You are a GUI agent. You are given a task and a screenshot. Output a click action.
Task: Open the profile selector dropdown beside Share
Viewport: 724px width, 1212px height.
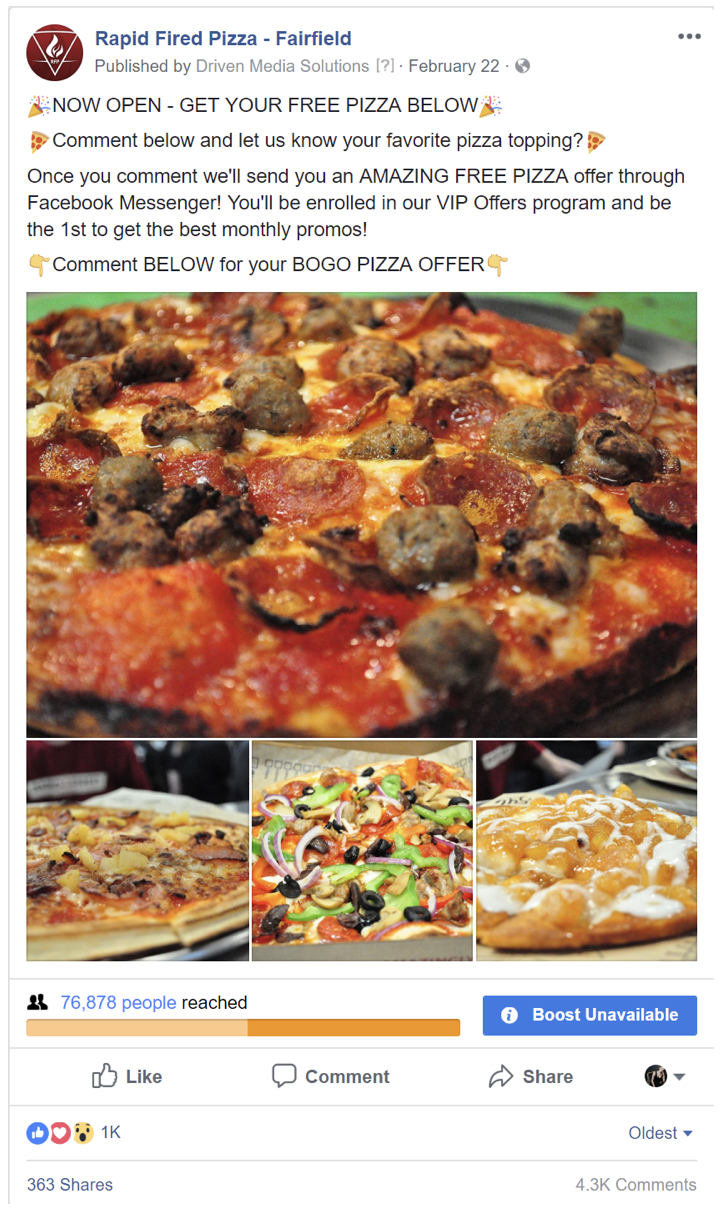665,1076
